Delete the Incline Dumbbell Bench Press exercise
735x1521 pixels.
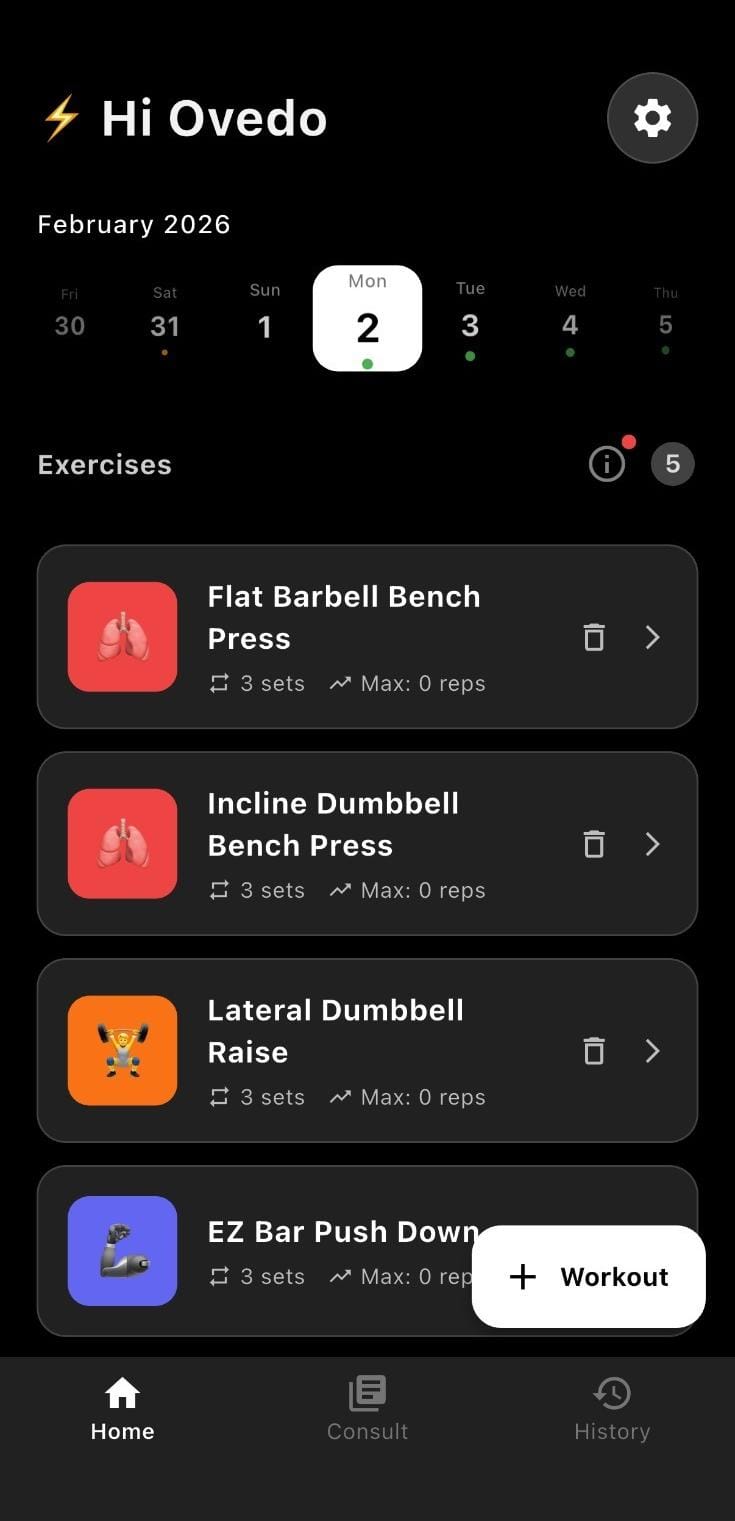click(x=594, y=844)
